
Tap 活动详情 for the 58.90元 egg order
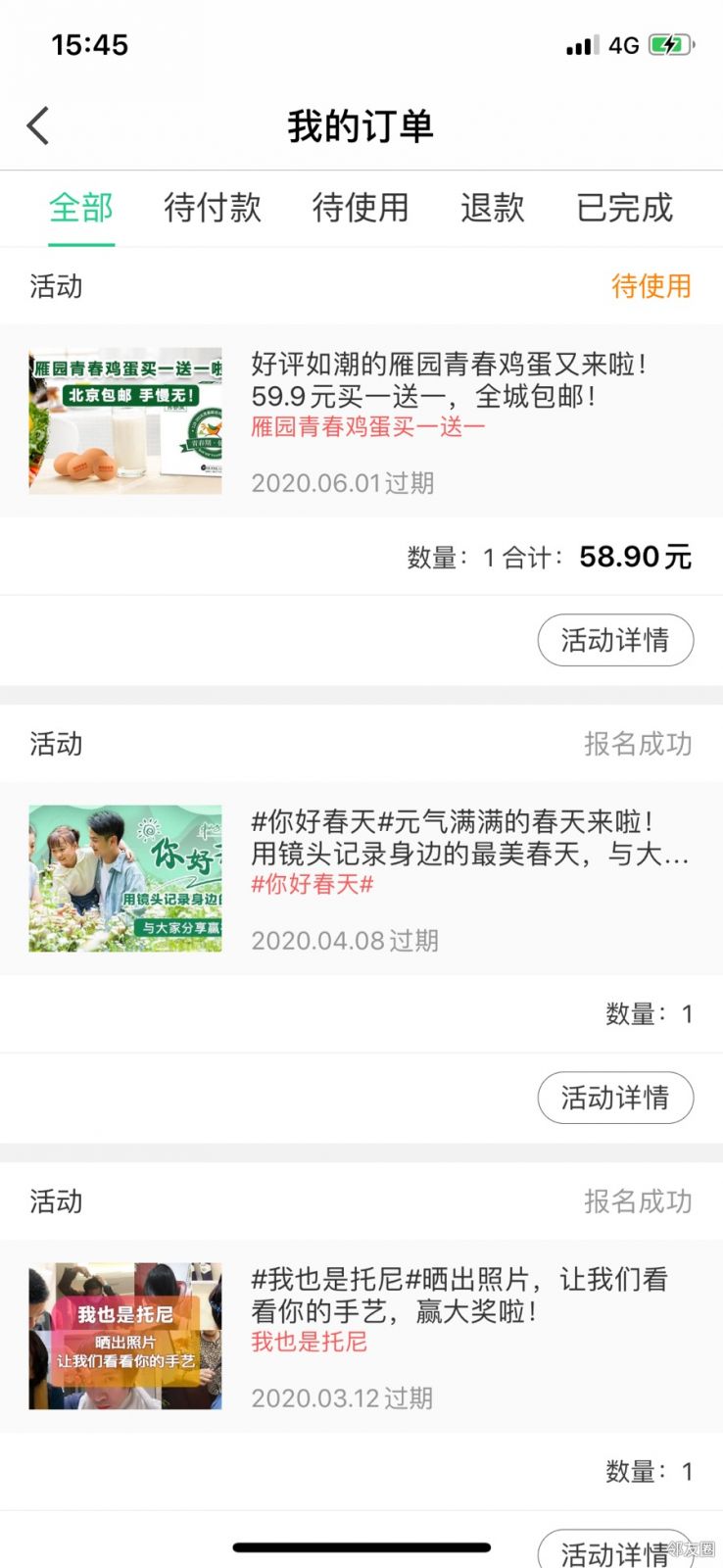point(615,641)
